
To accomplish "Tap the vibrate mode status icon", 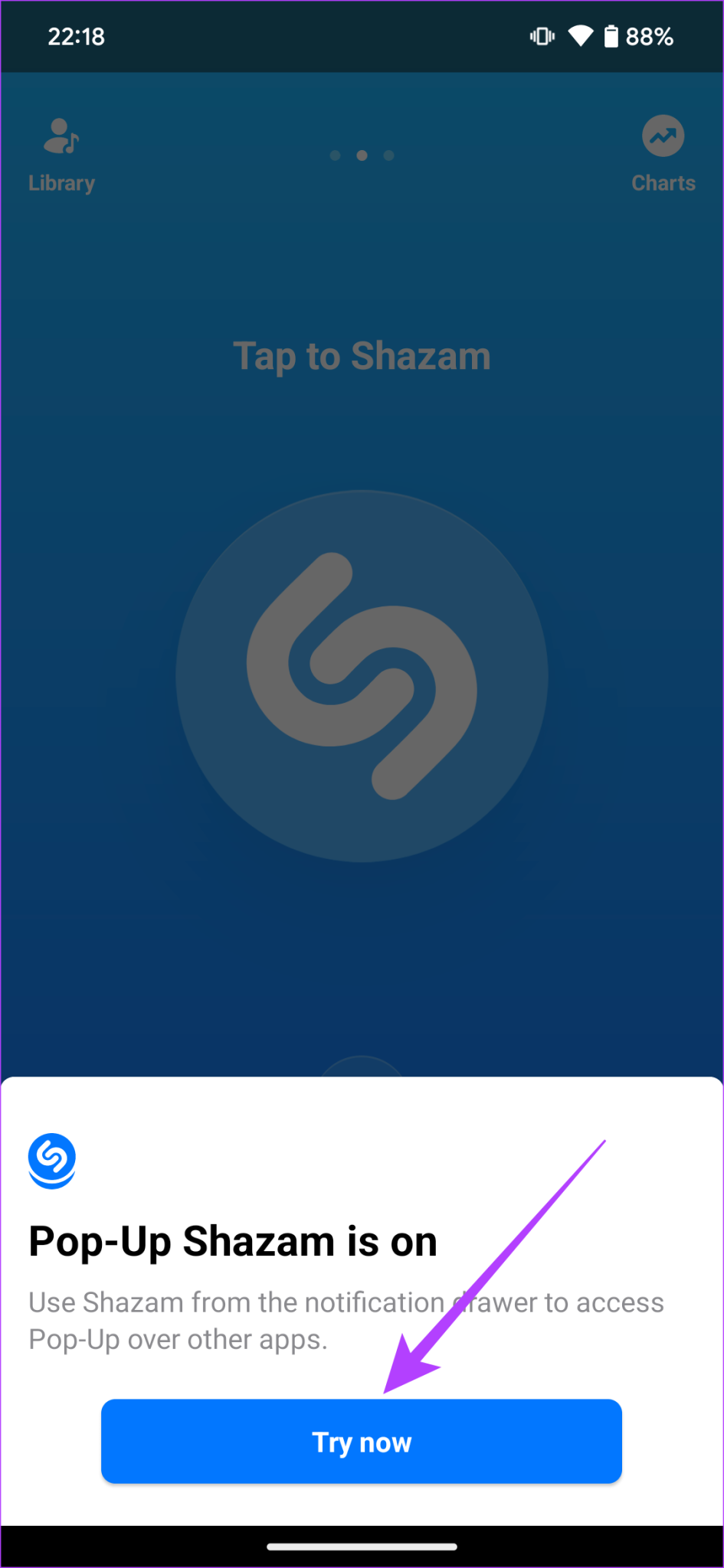I will tap(542, 36).
